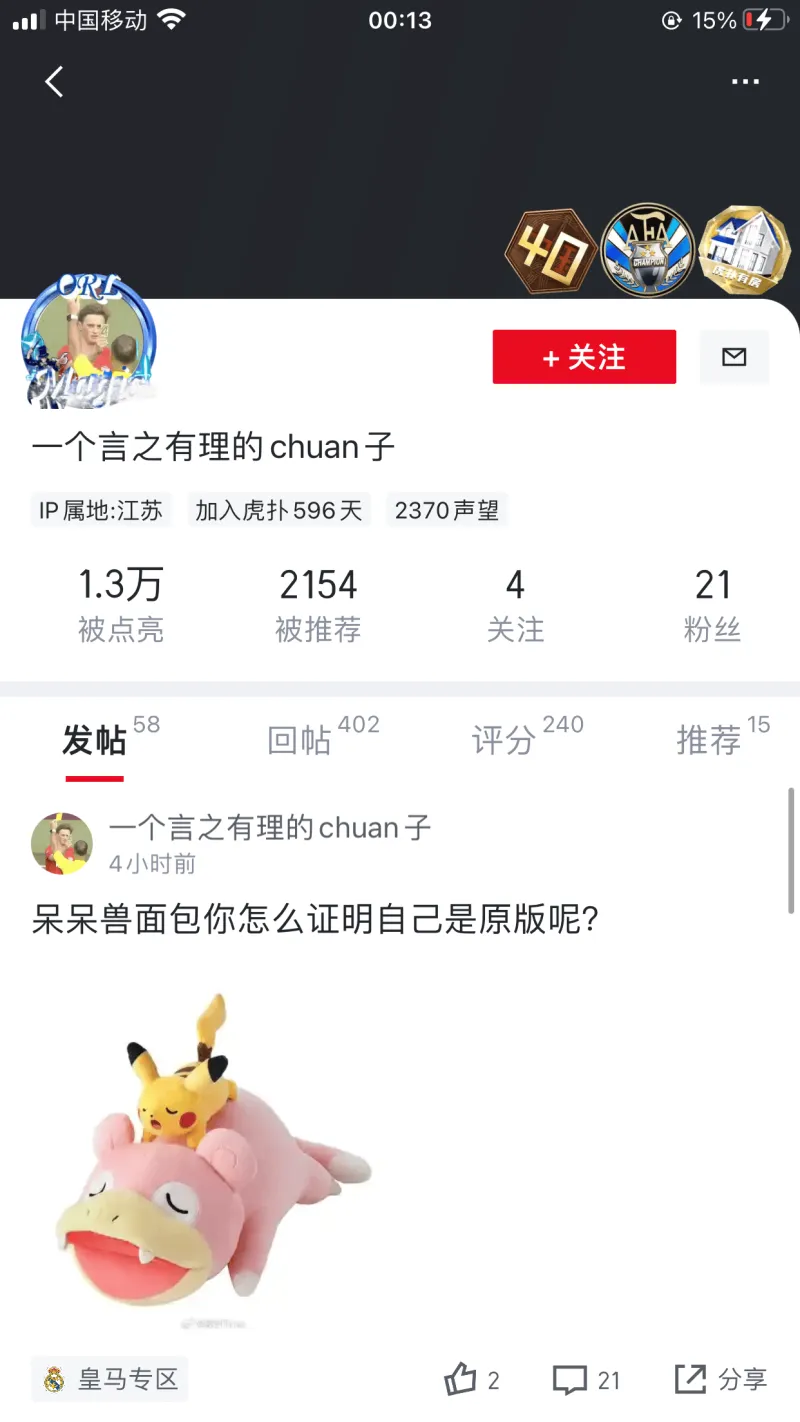View the 关注 following list
800x1422 pixels.
[515, 604]
